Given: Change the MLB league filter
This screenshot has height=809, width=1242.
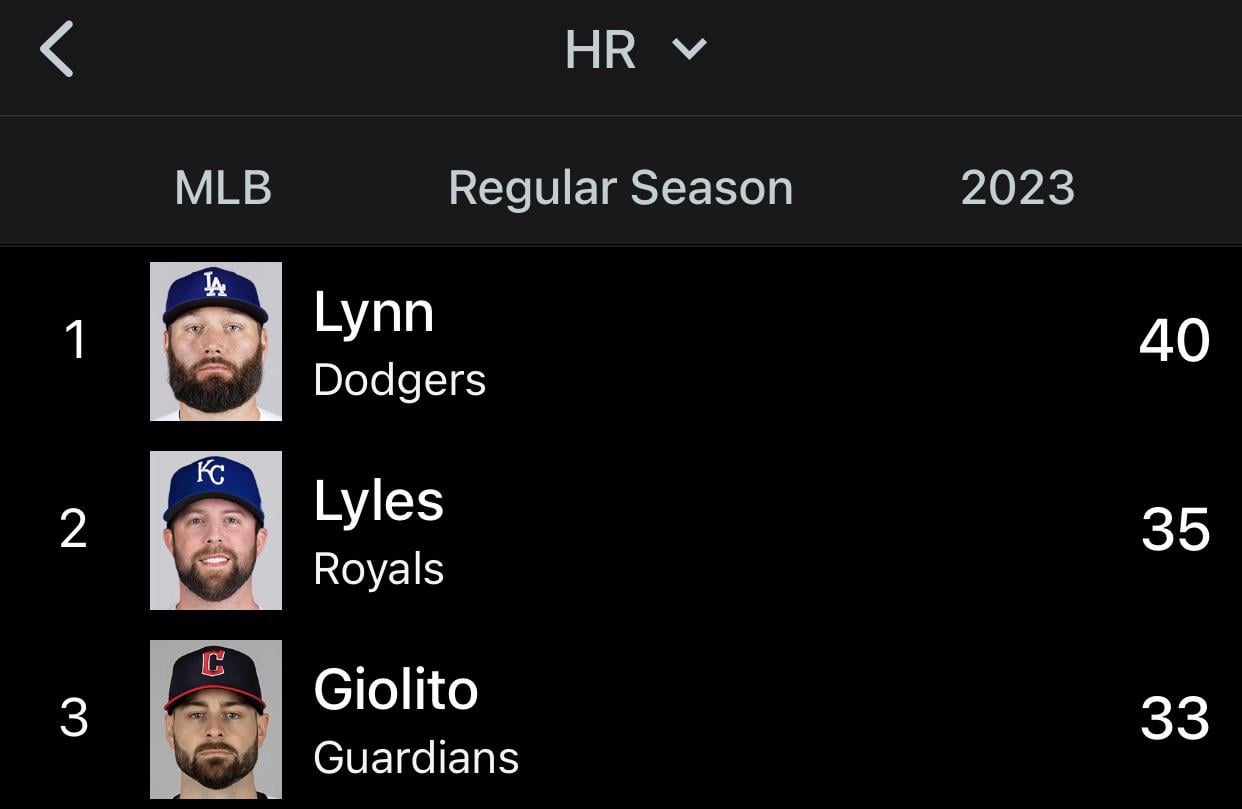Looking at the screenshot, I should [223, 188].
